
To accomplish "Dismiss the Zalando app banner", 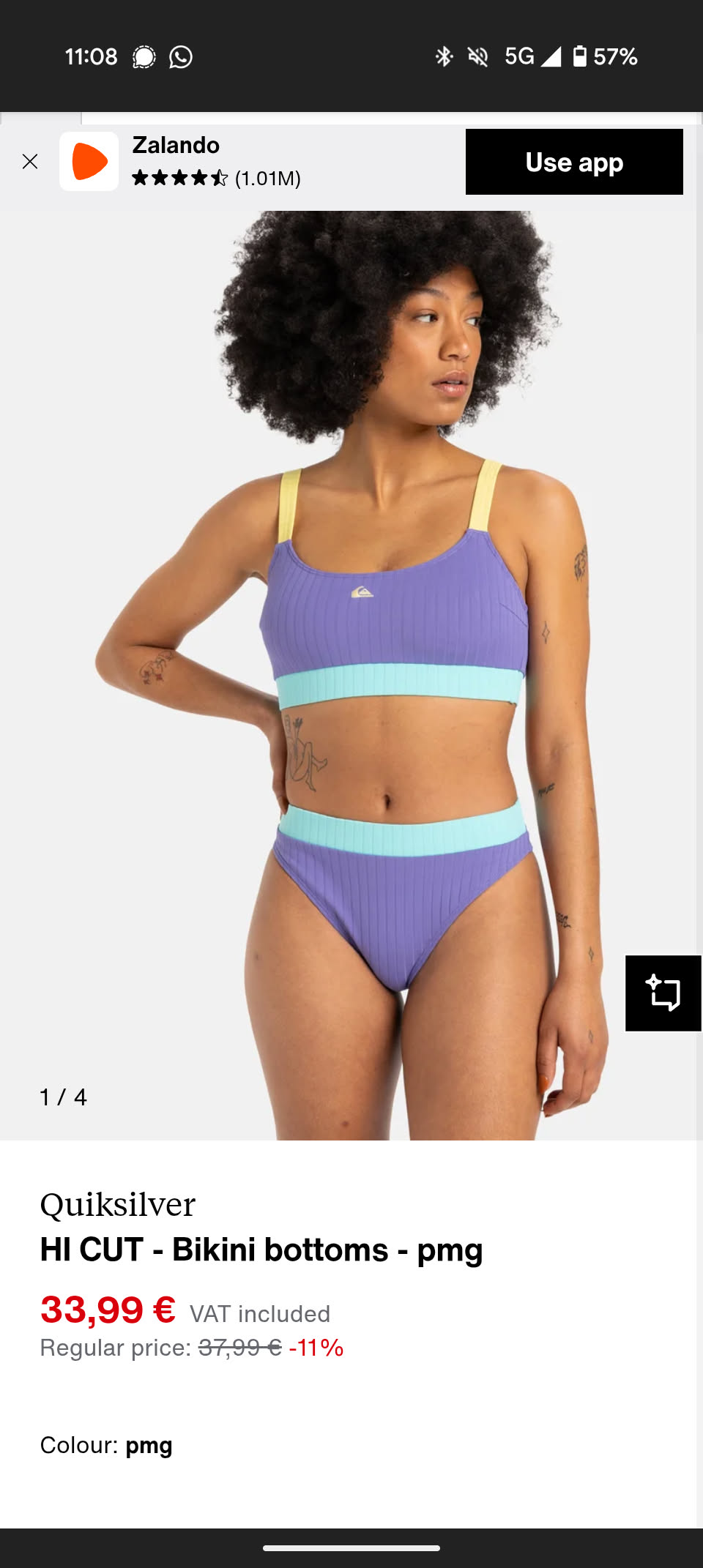I will (x=30, y=162).
